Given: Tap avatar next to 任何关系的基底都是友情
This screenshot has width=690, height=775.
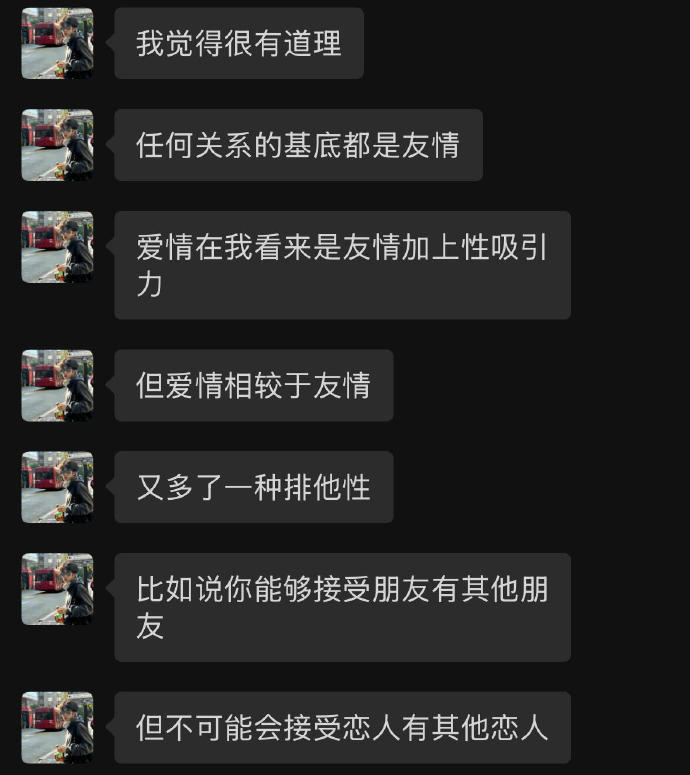Looking at the screenshot, I should (x=57, y=145).
